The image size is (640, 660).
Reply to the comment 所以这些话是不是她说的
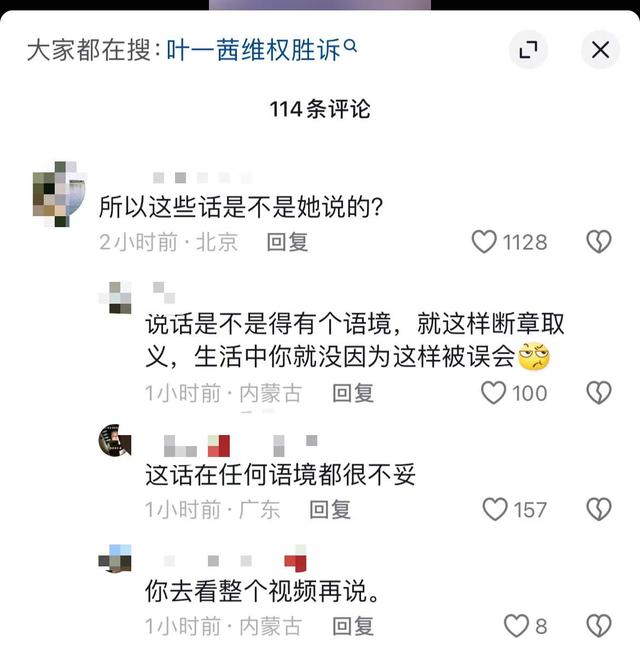287,242
